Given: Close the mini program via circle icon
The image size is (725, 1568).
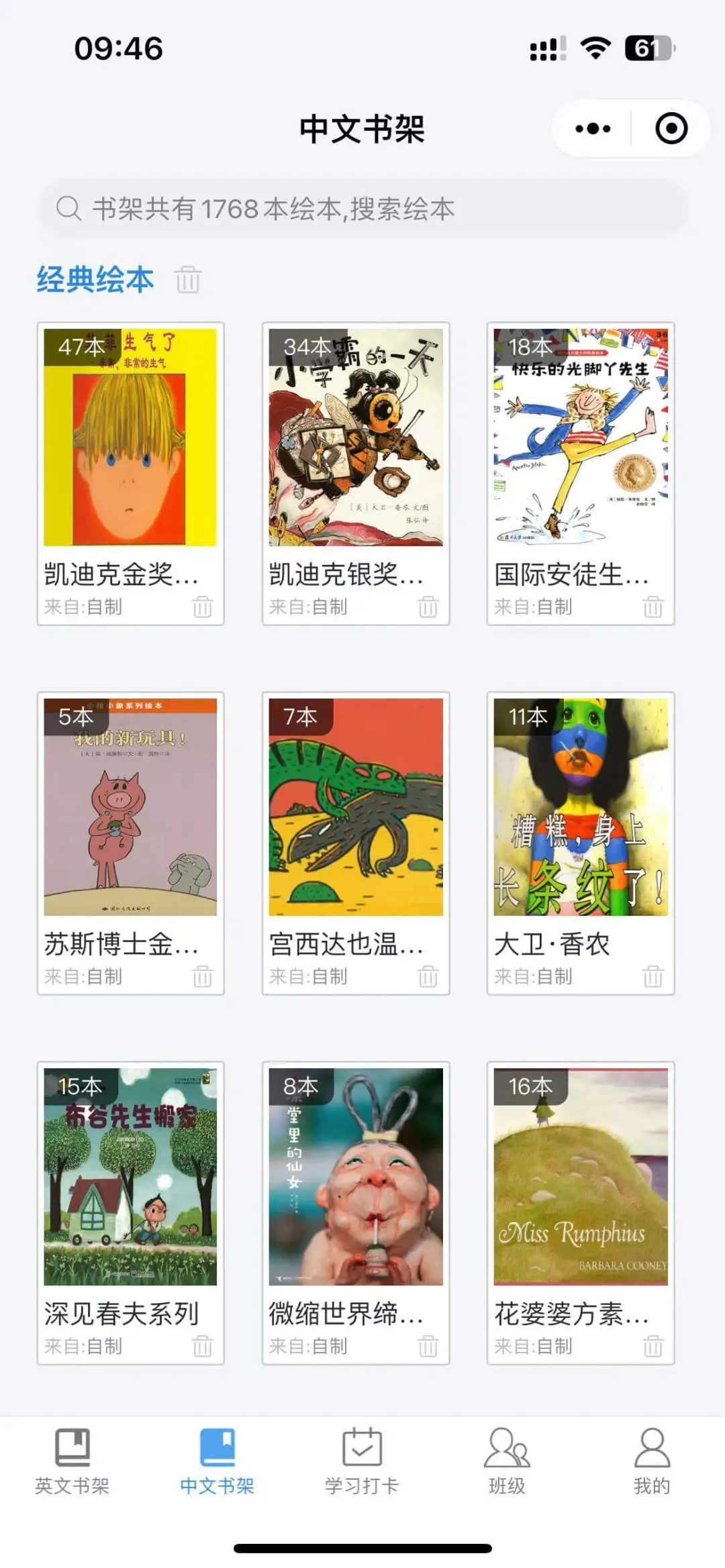Looking at the screenshot, I should click(x=671, y=129).
